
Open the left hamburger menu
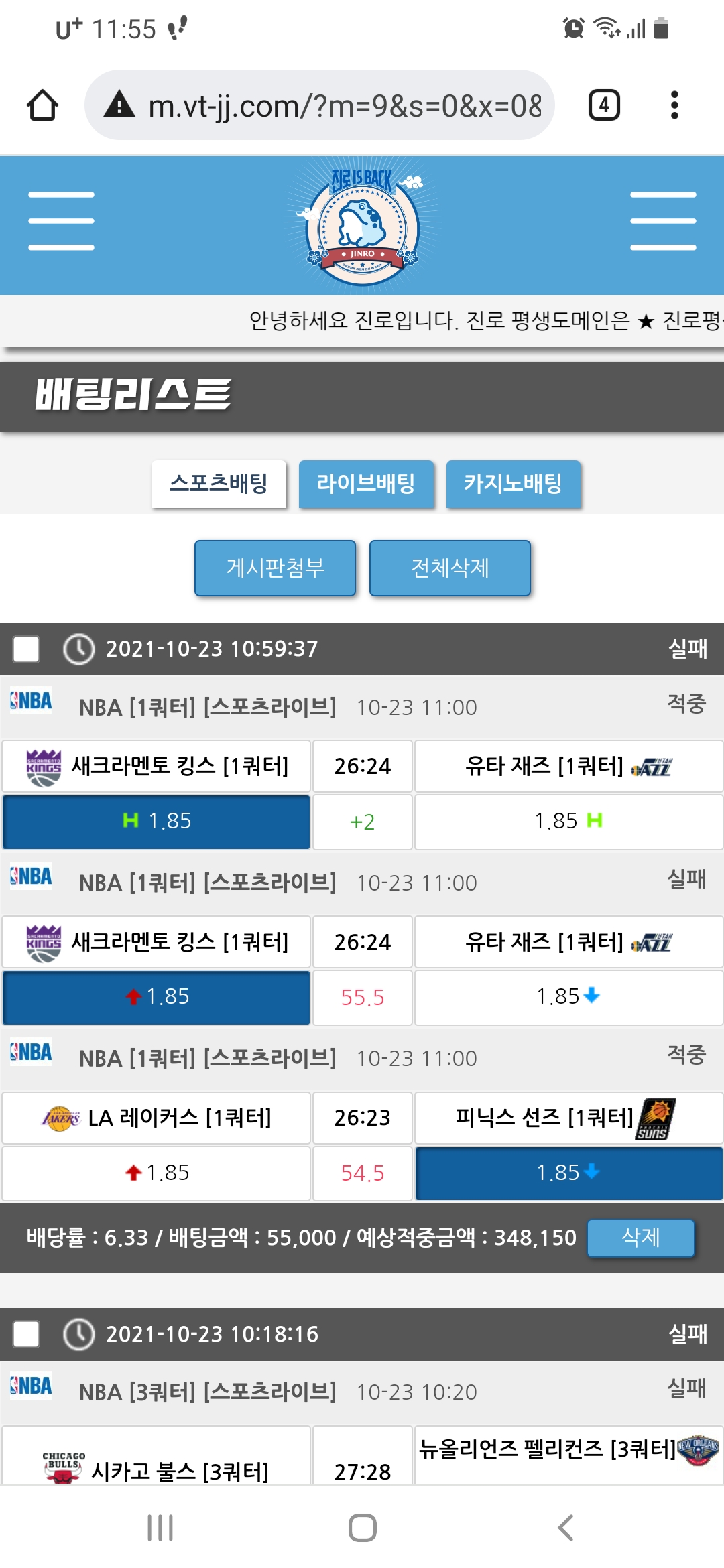(x=61, y=221)
